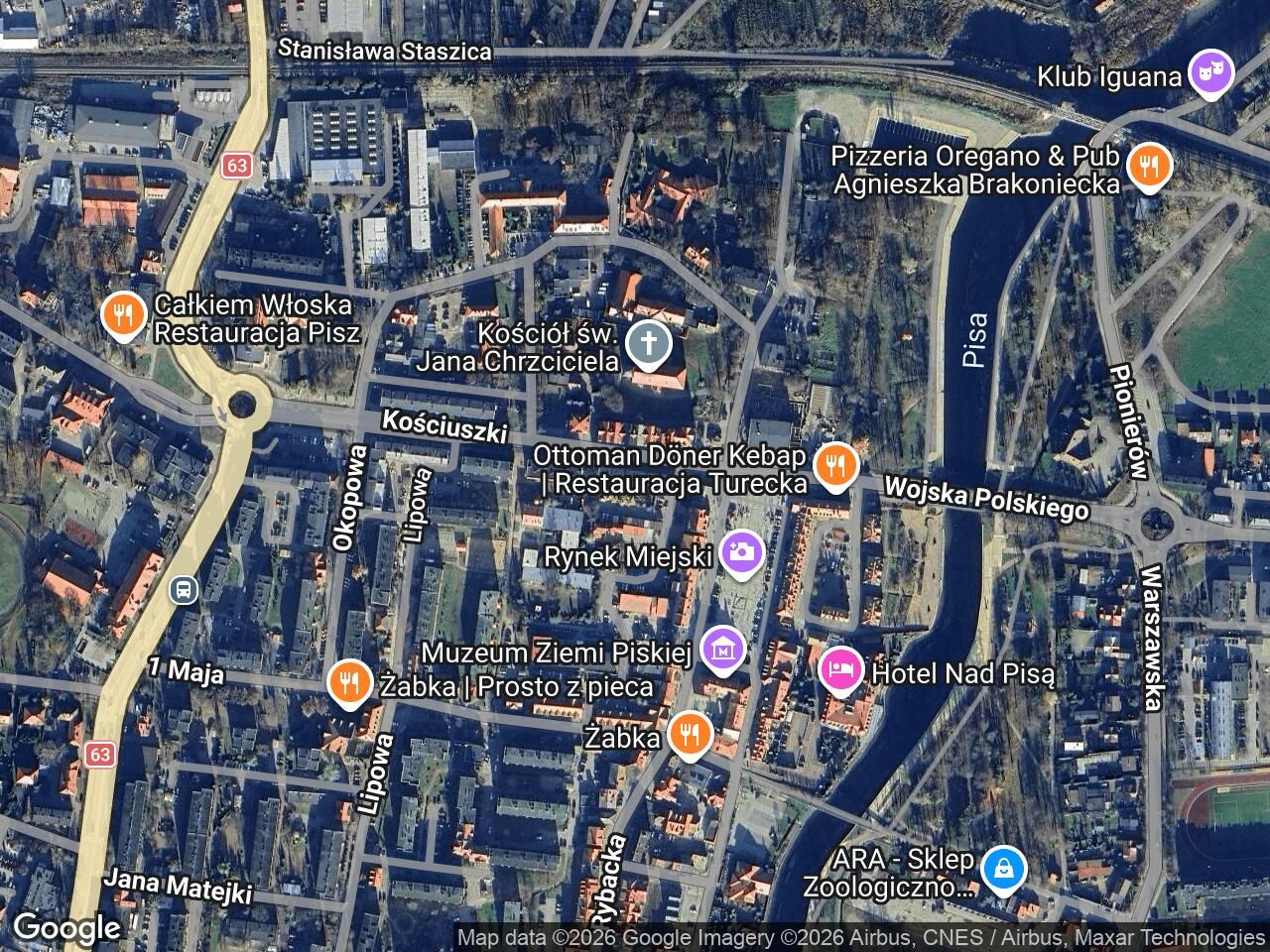Image resolution: width=1270 pixels, height=952 pixels.
Task: Select the Pizzeria Oregano & Pub marker
Action: [1149, 168]
